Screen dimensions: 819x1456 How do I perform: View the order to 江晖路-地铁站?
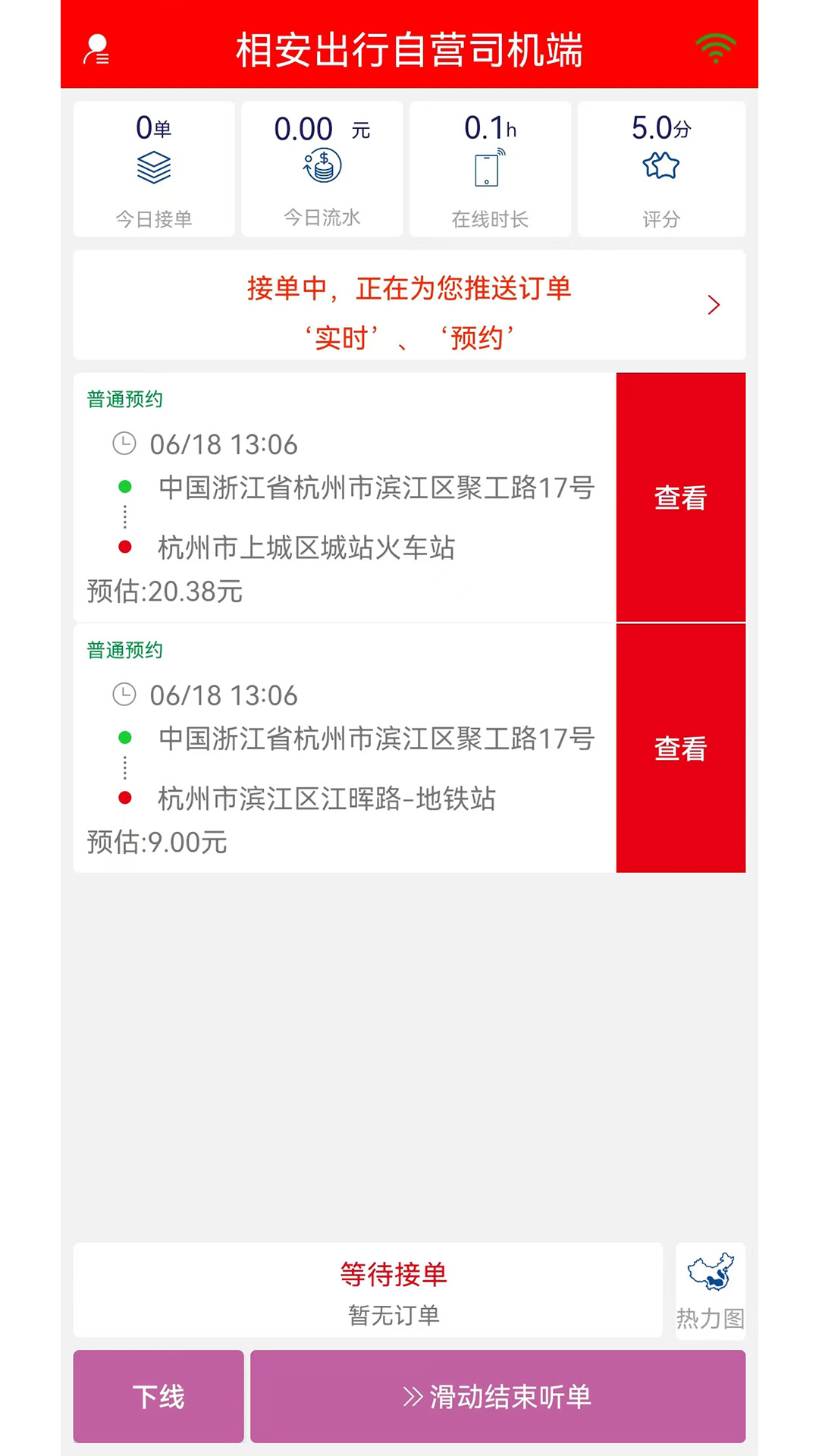(680, 748)
